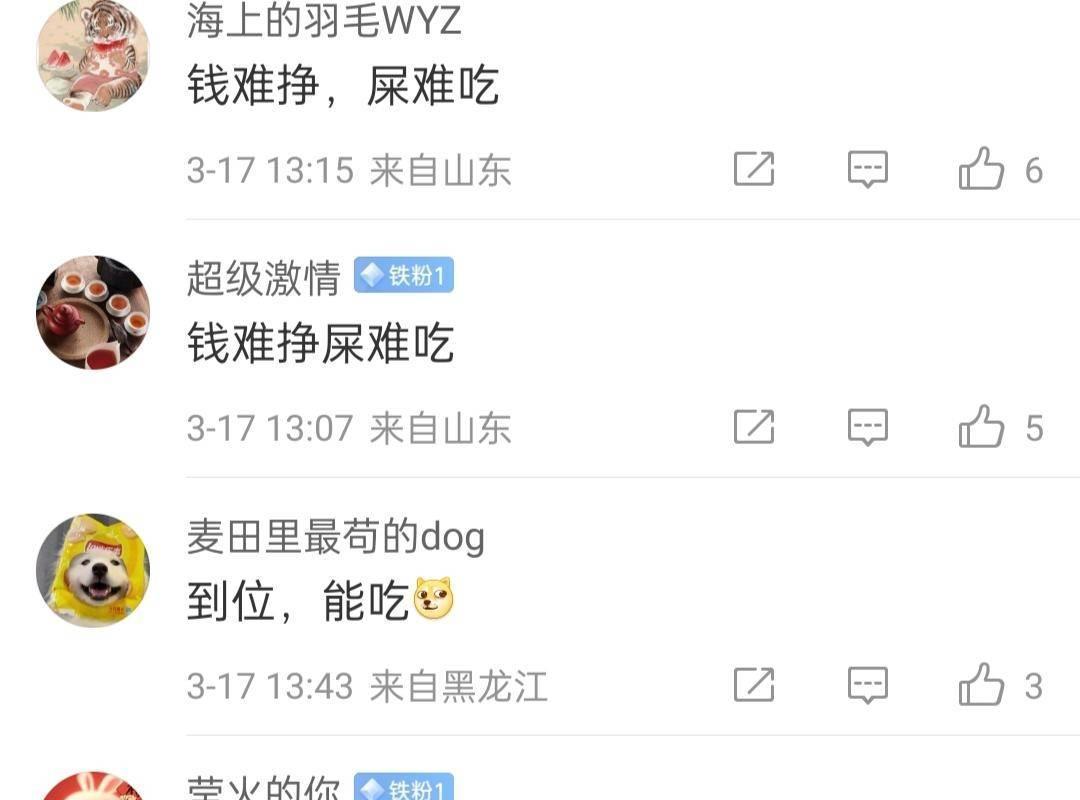This screenshot has width=1080, height=800.
Task: Share 麦田里最苟的dog's comment
Action: [x=754, y=685]
